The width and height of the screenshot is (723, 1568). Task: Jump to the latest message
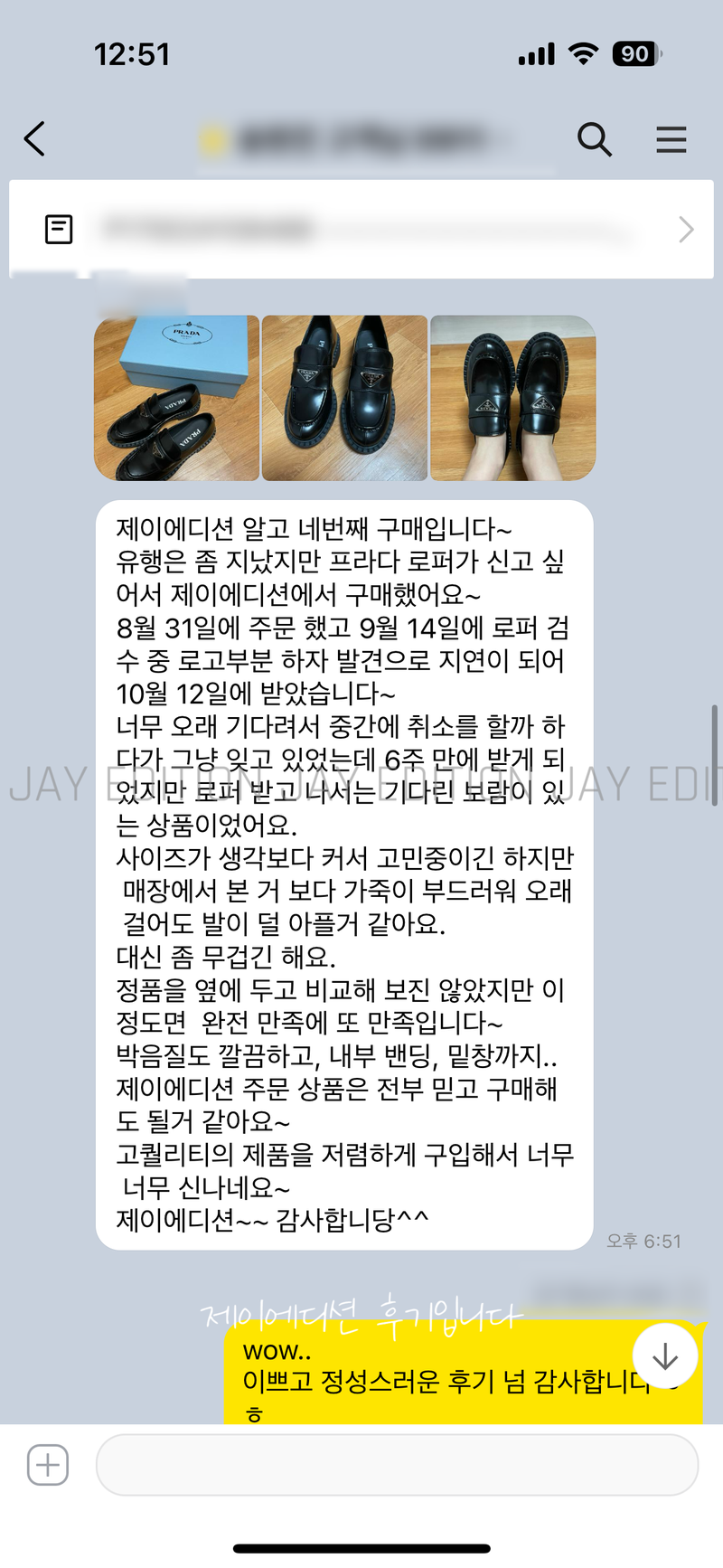click(664, 1355)
